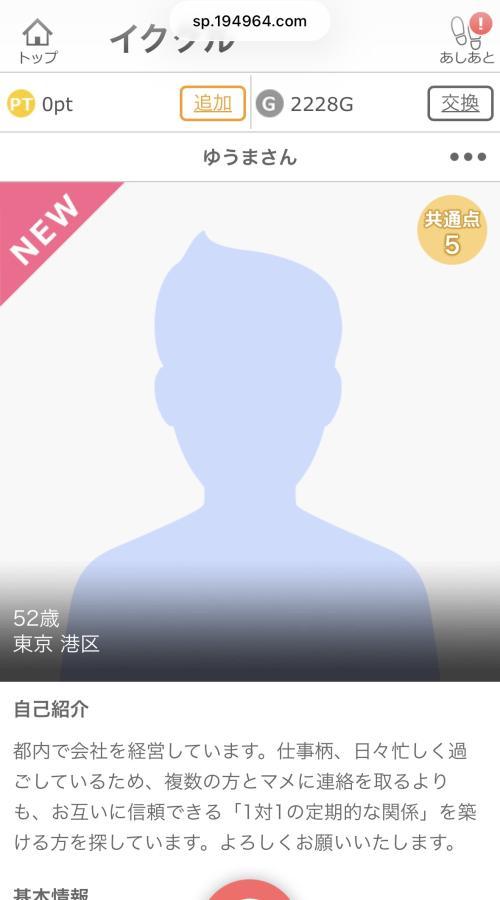This screenshot has width=500, height=900.
Task: Tap the sp.194964.com address bar
Action: (250, 21)
